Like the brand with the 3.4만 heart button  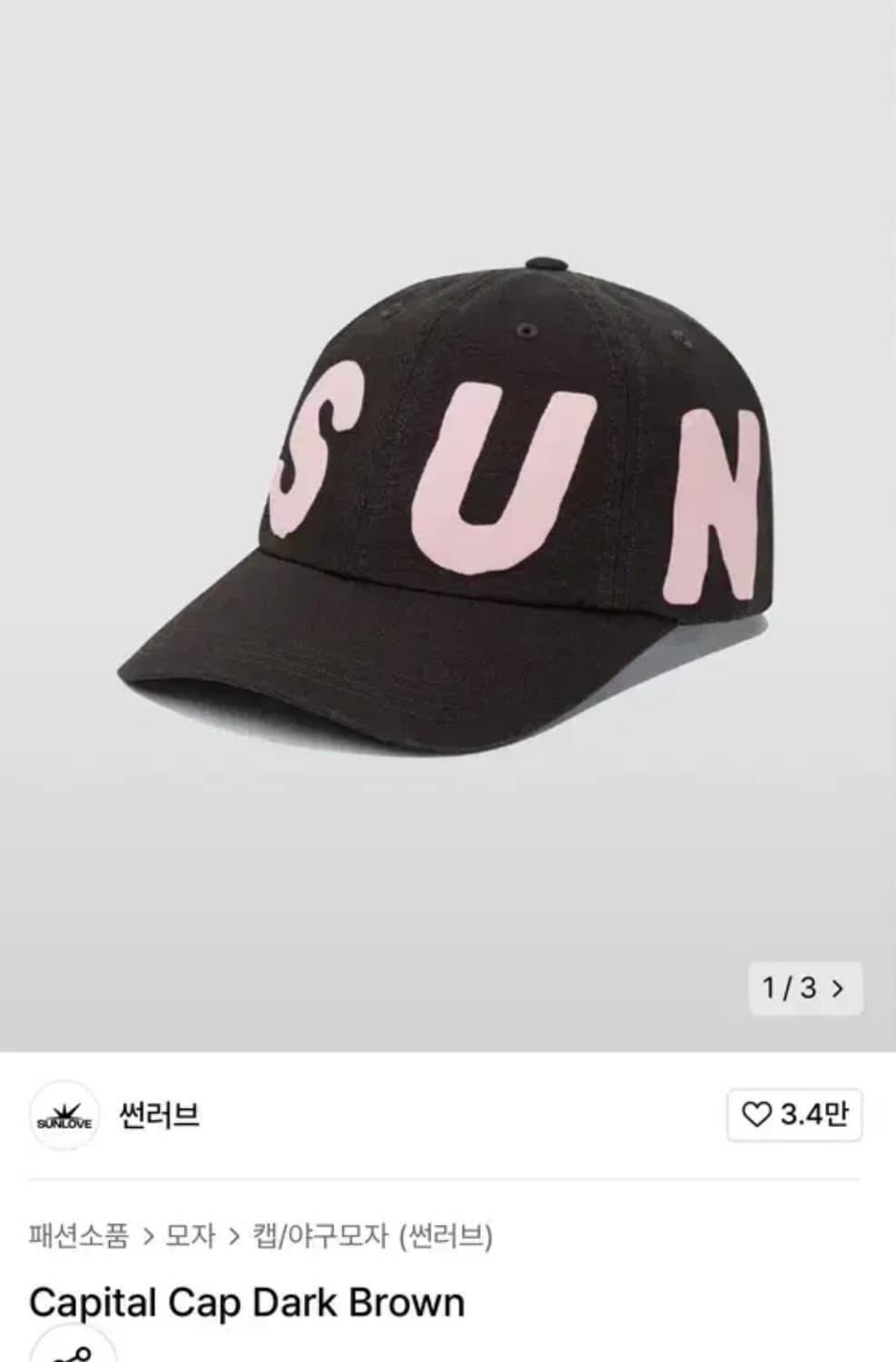tap(794, 1115)
